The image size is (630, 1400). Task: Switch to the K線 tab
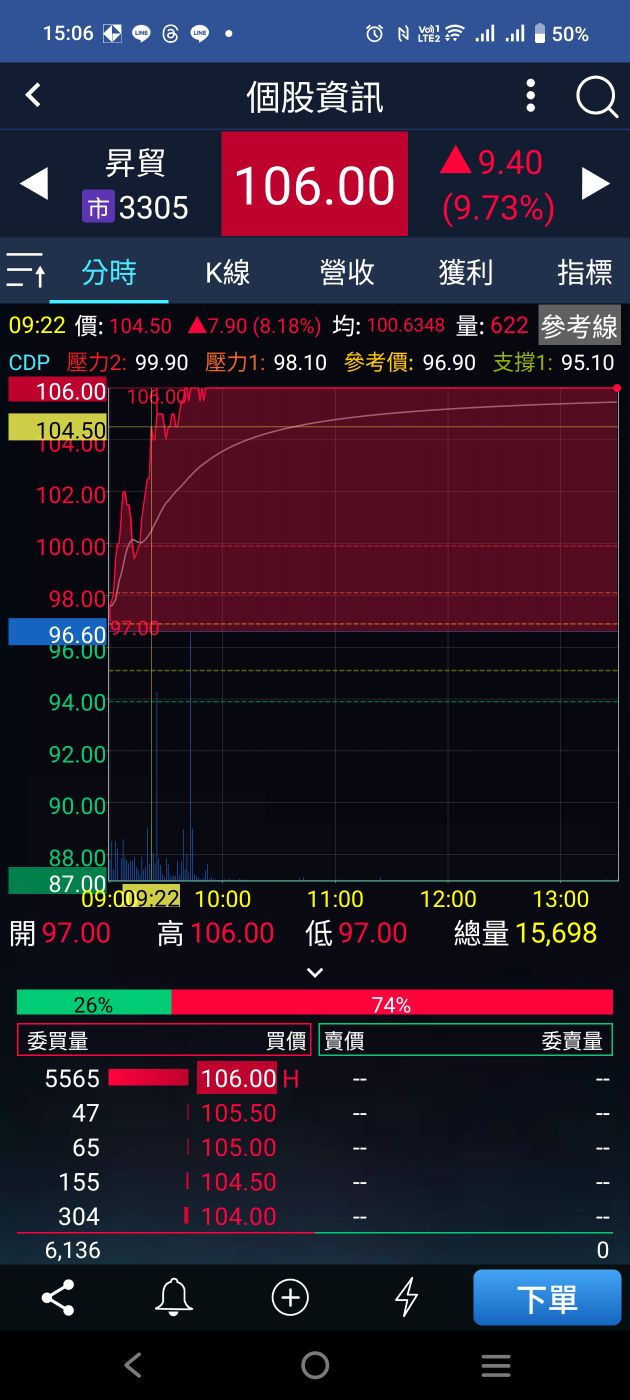pos(228,272)
